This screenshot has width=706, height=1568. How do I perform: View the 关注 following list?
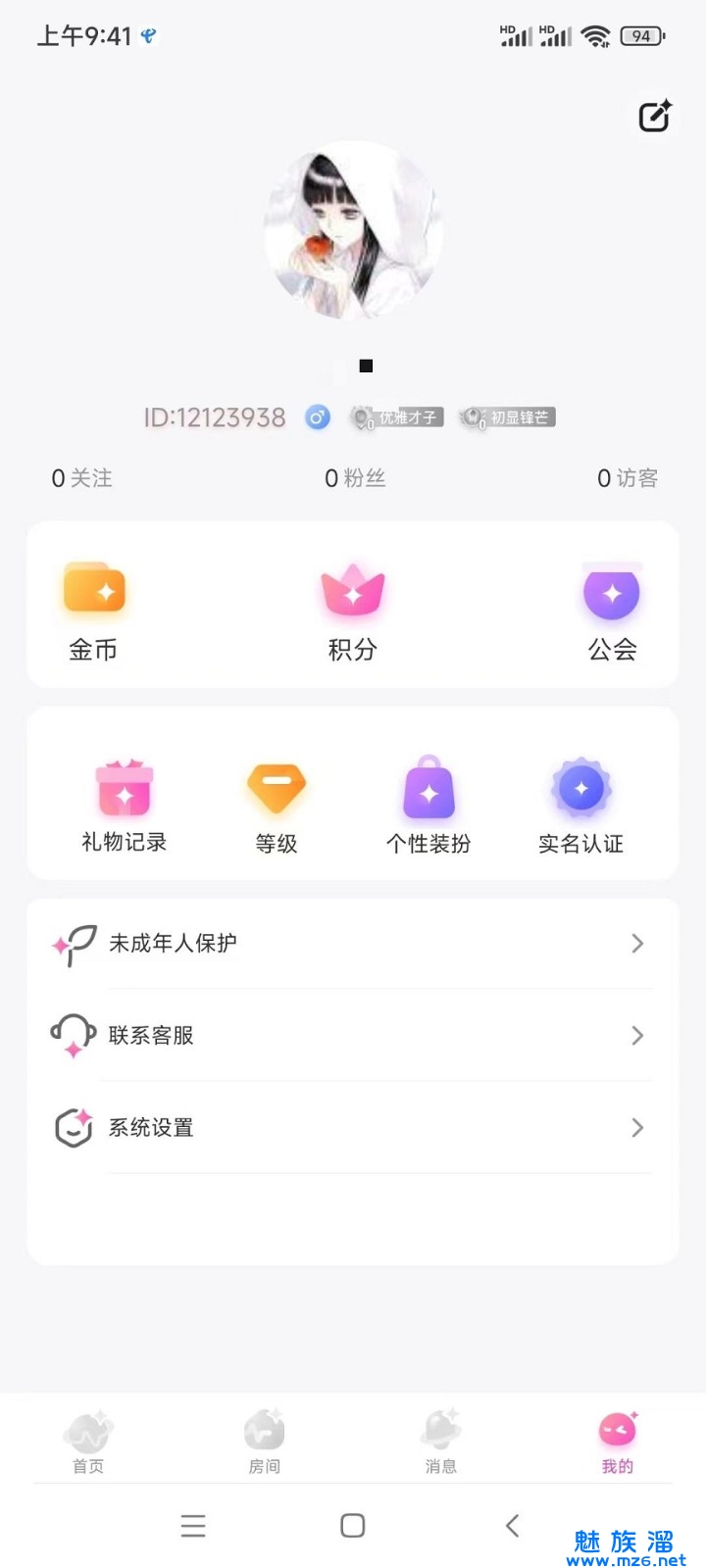[82, 478]
